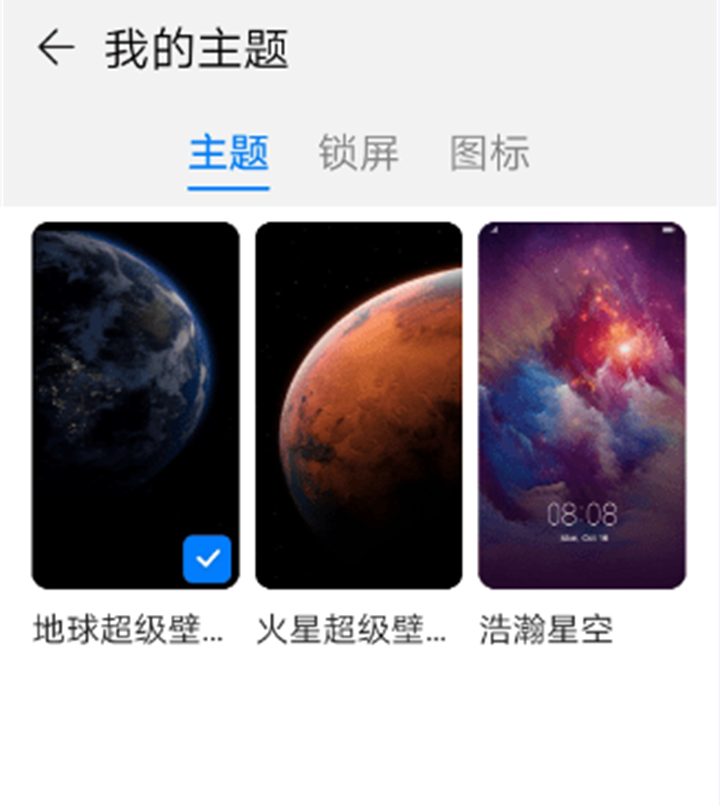The width and height of the screenshot is (720, 806).
Task: Open the 火星超级壁纸 theme
Action: coord(359,405)
